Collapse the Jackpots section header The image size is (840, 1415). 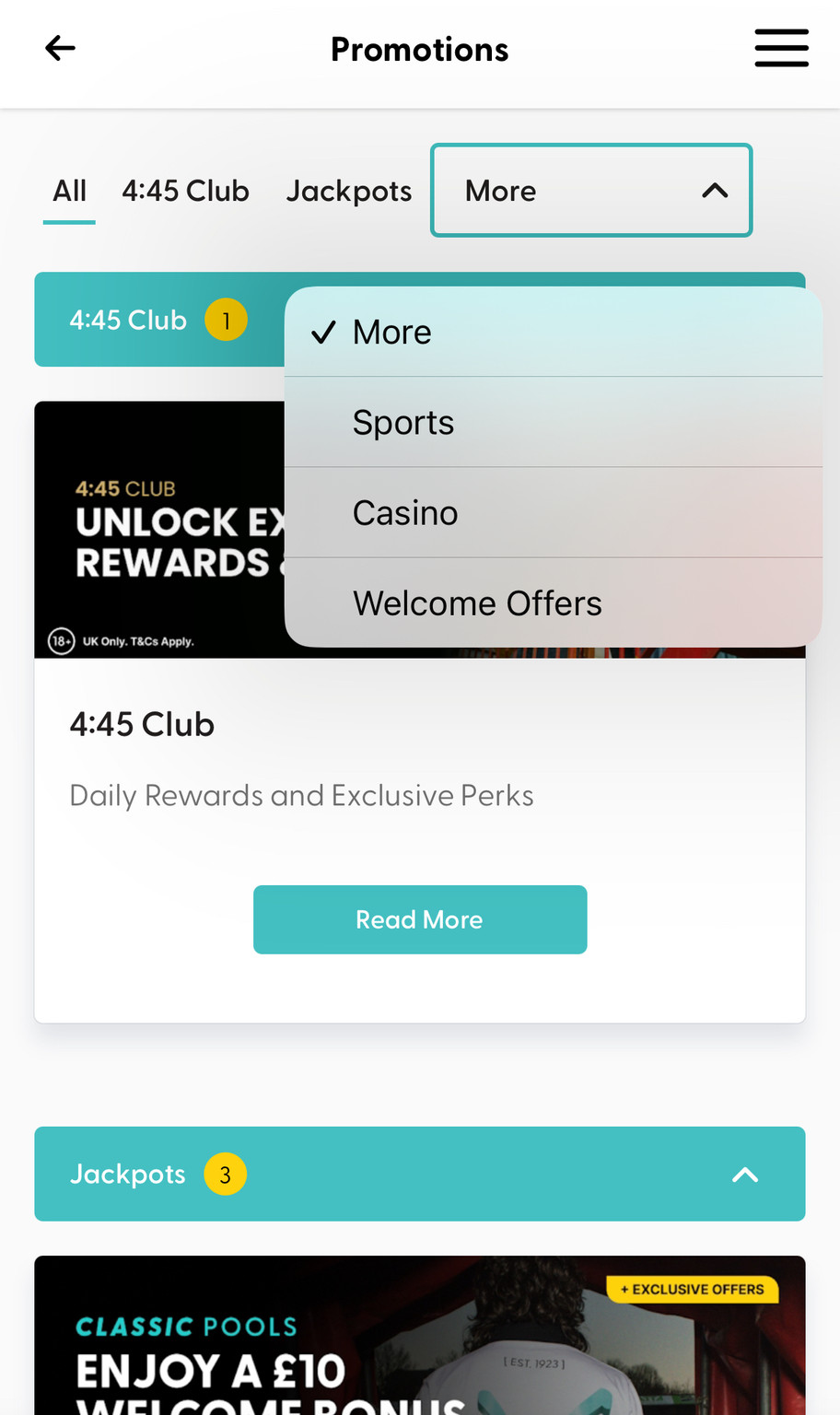744,1175
